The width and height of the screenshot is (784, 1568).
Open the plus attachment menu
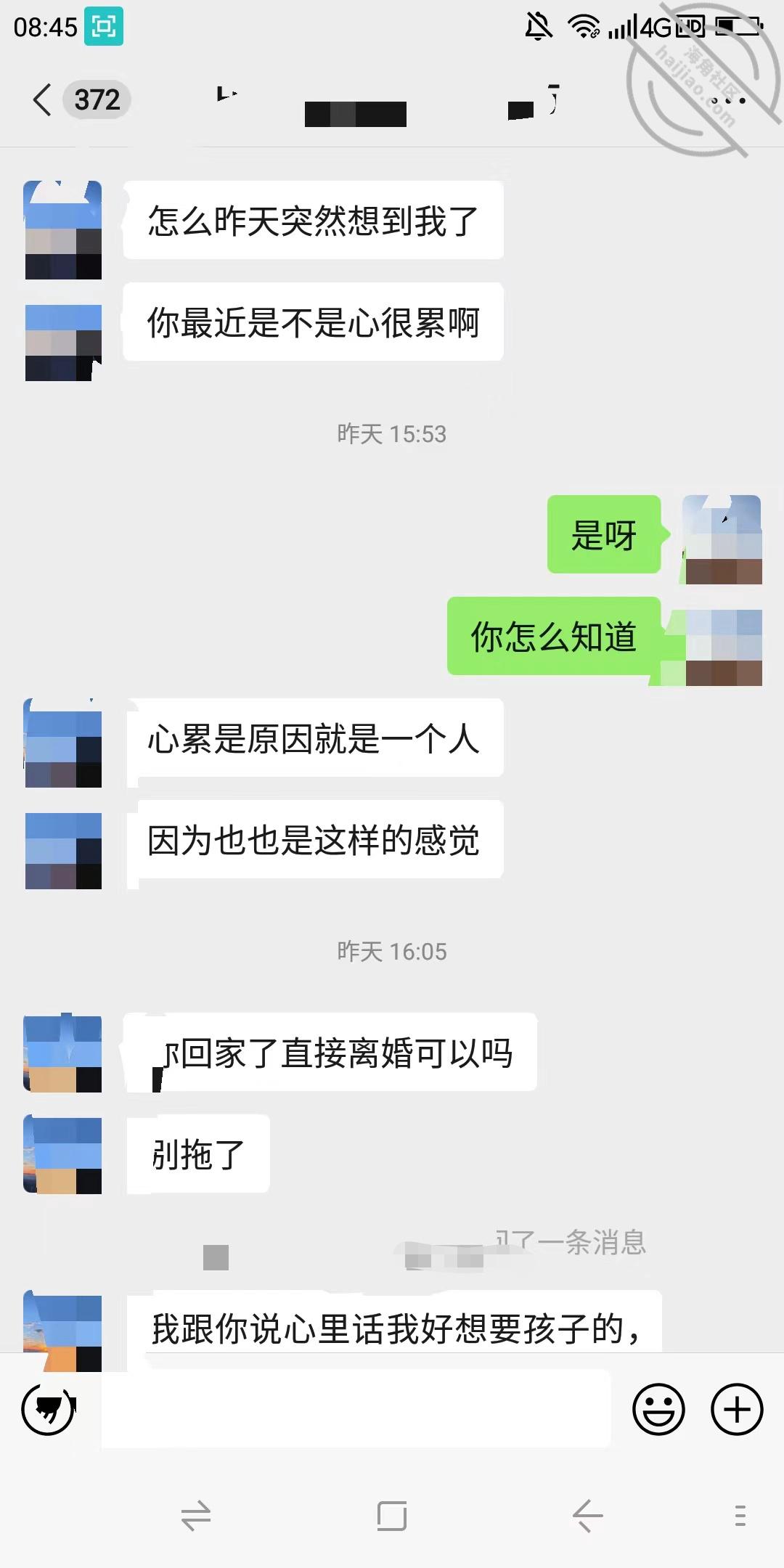[737, 1410]
